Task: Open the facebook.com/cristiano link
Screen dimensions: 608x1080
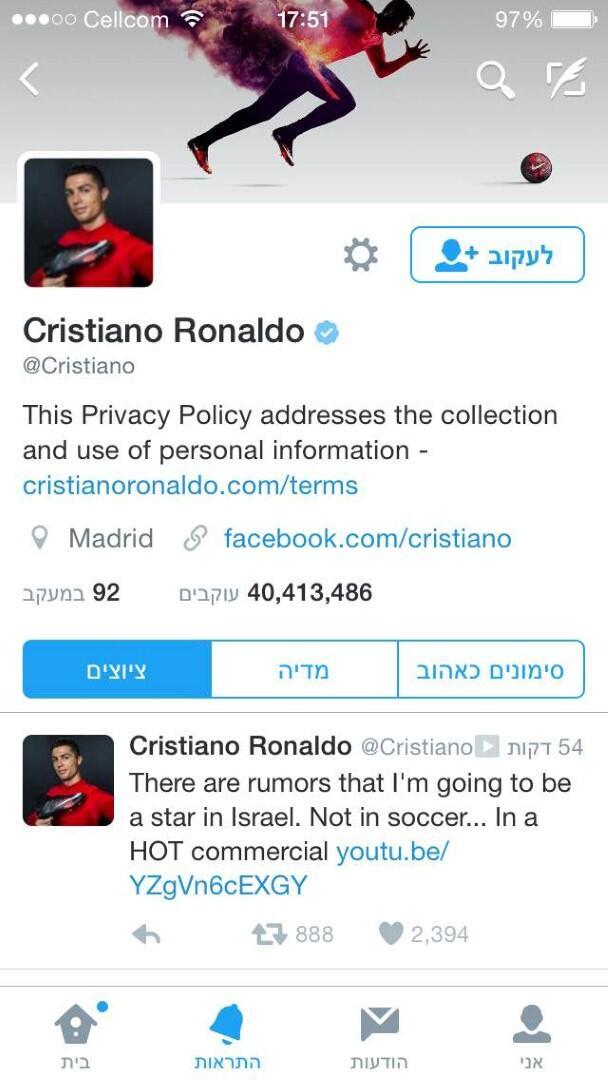Action: (x=366, y=539)
